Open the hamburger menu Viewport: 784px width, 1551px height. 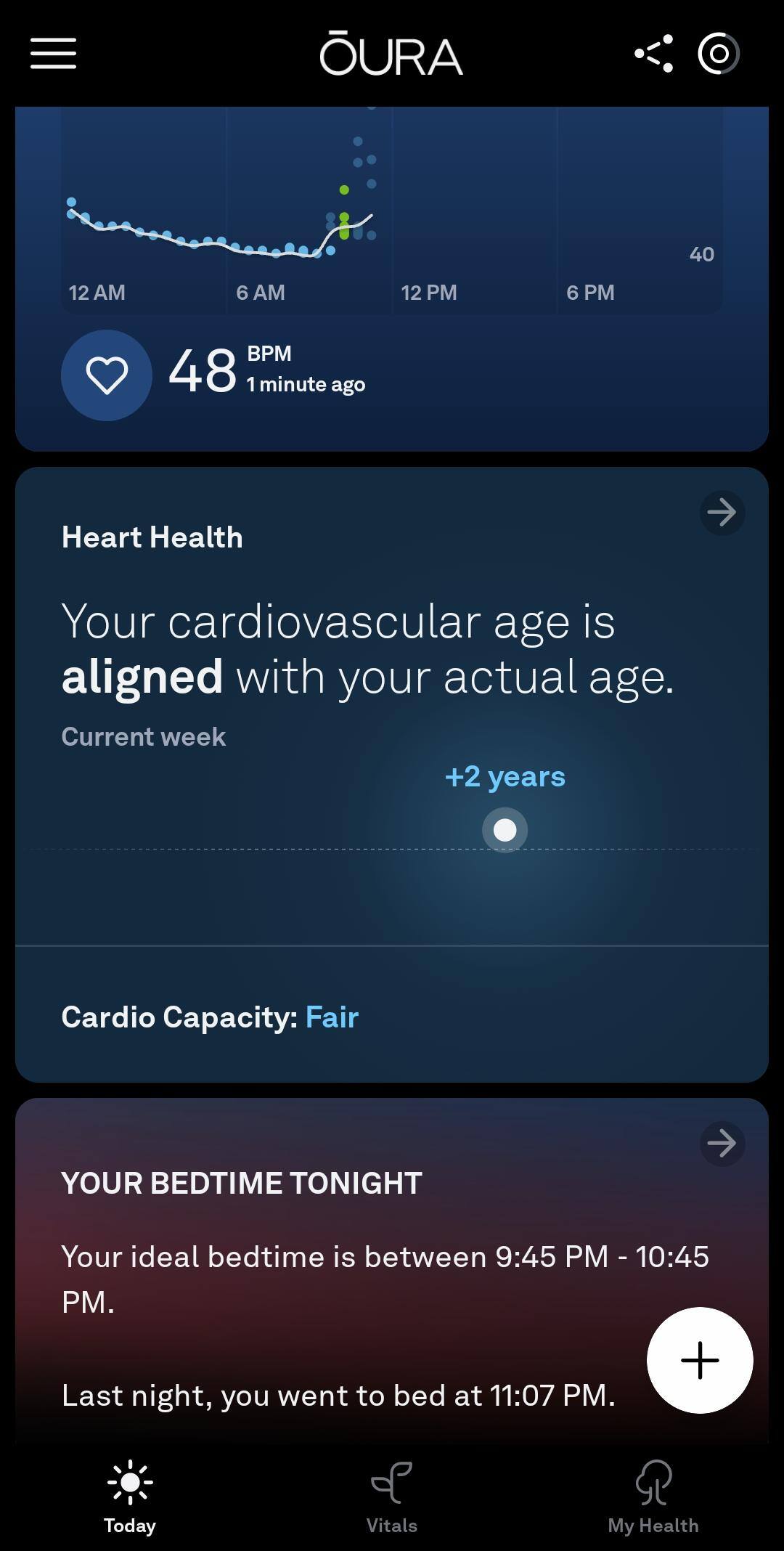(53, 54)
